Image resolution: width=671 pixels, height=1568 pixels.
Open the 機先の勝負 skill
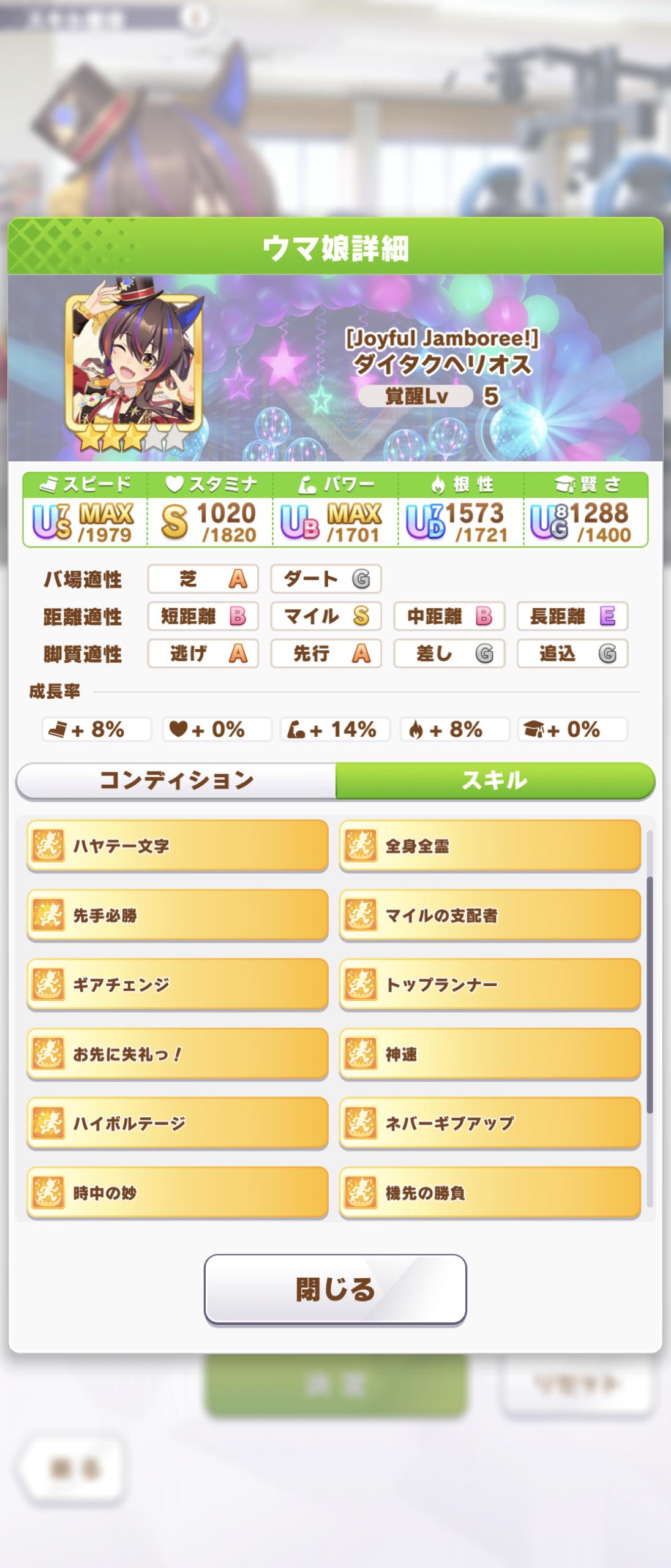coord(490,1192)
